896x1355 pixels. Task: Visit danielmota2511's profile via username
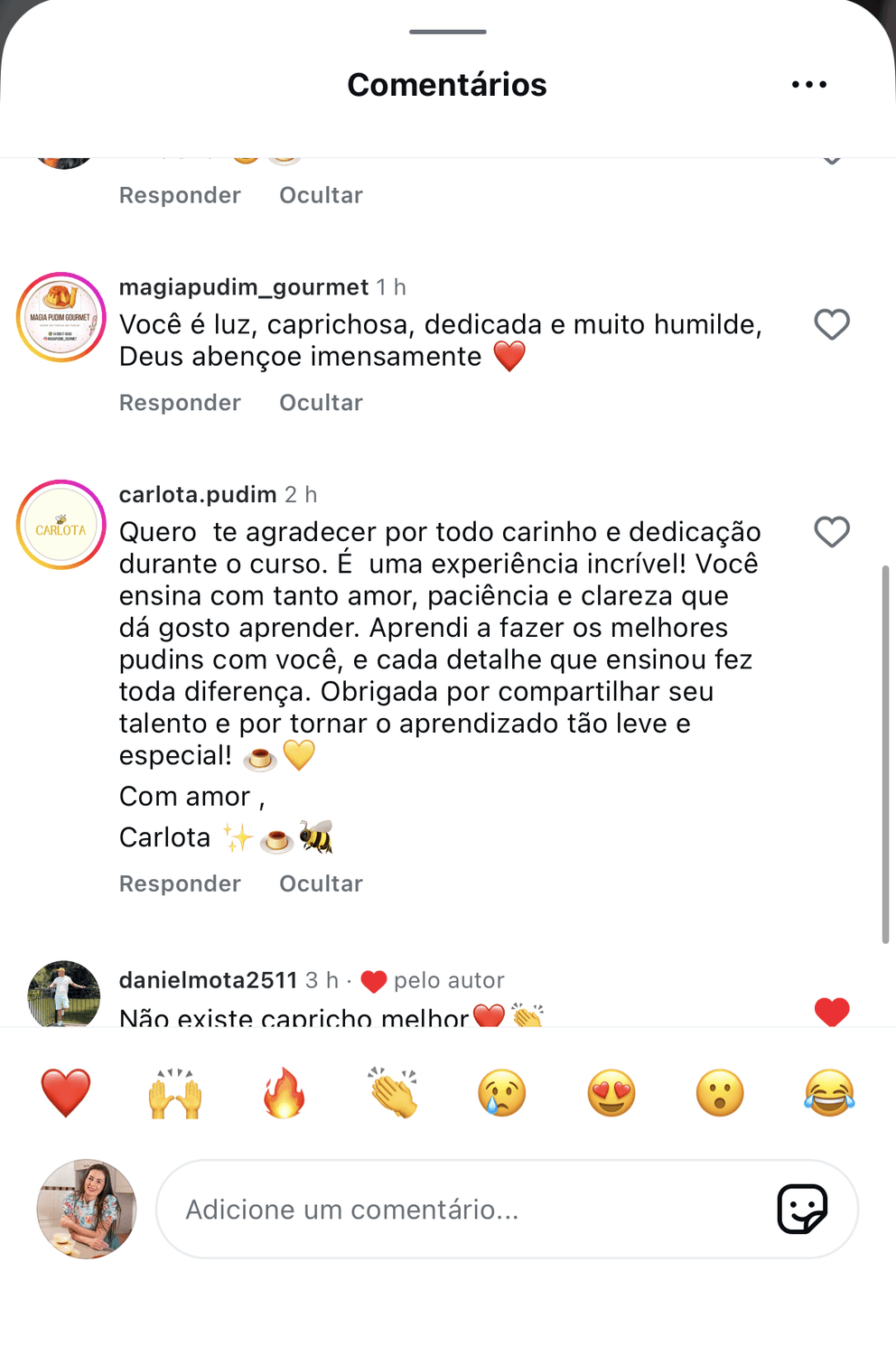[x=208, y=980]
